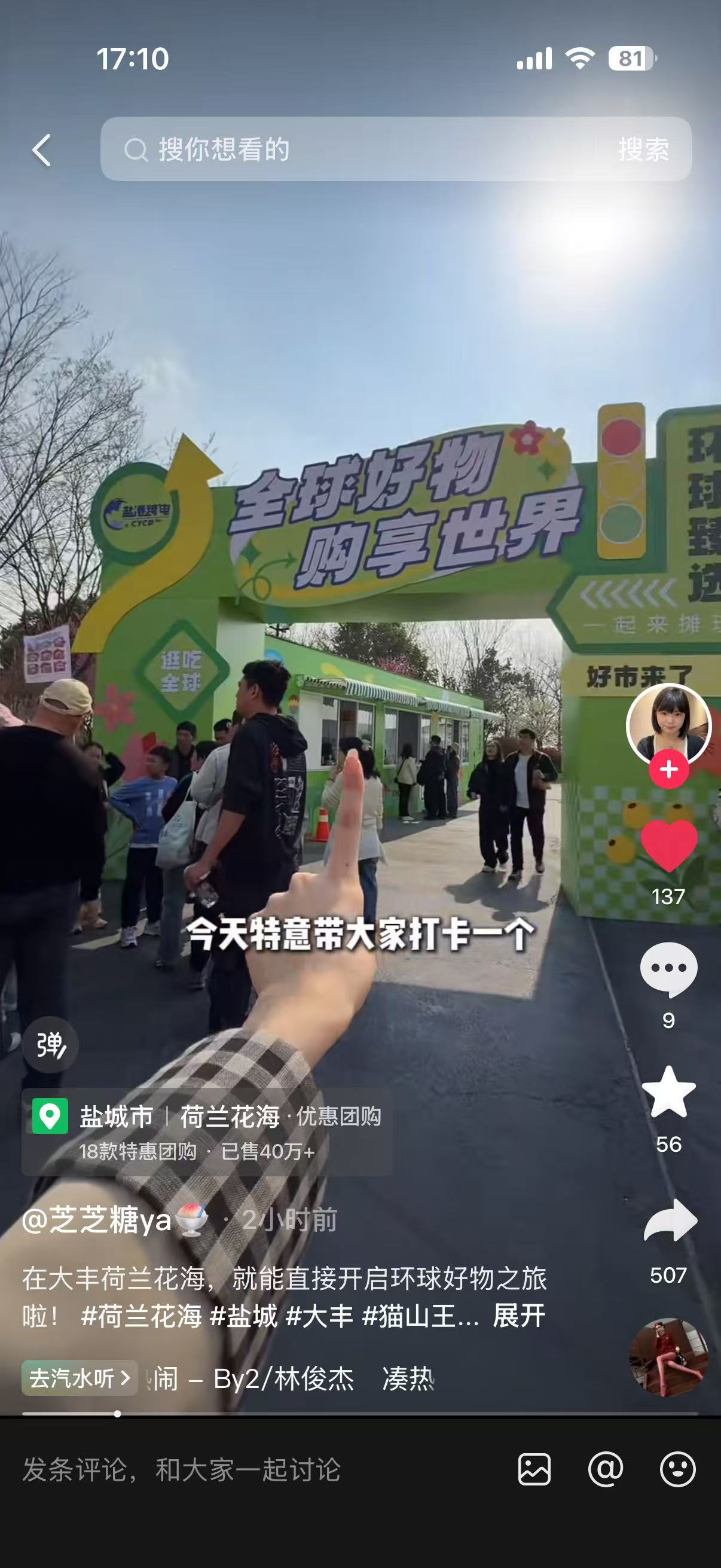Toggle the 弹 bullet comments button
This screenshot has height=1568, width=721.
(x=50, y=1045)
